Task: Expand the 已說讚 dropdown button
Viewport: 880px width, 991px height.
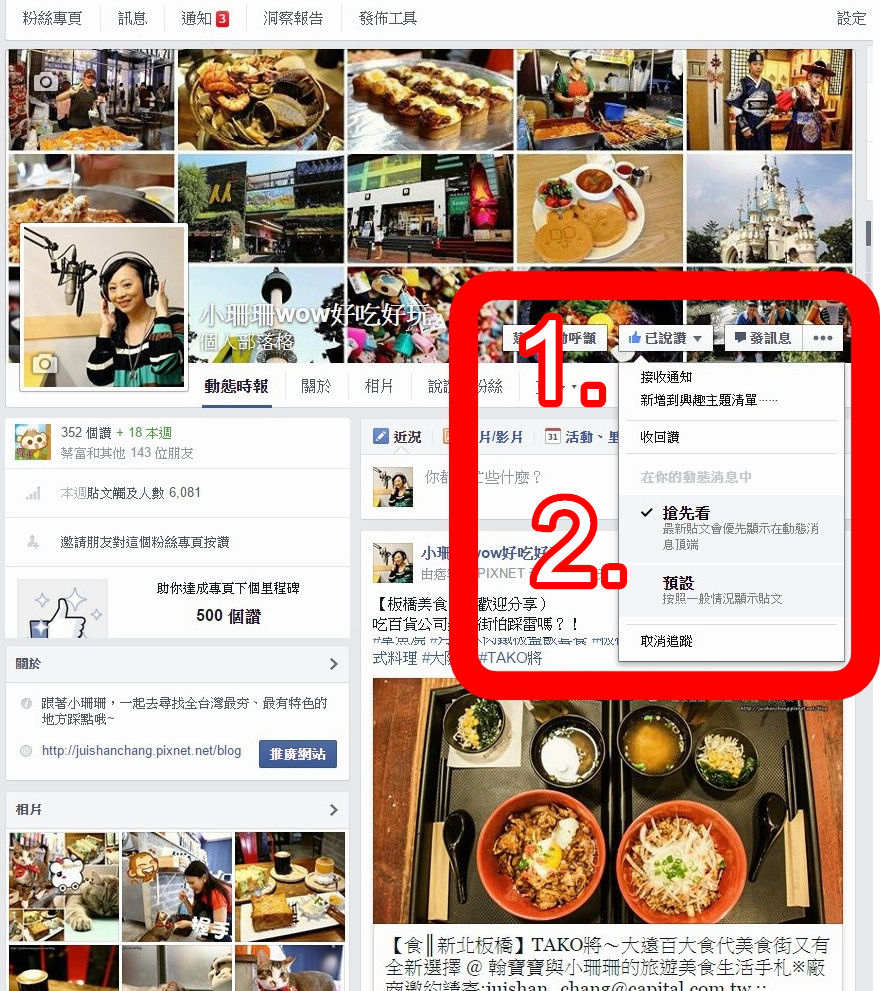Action: pos(665,339)
